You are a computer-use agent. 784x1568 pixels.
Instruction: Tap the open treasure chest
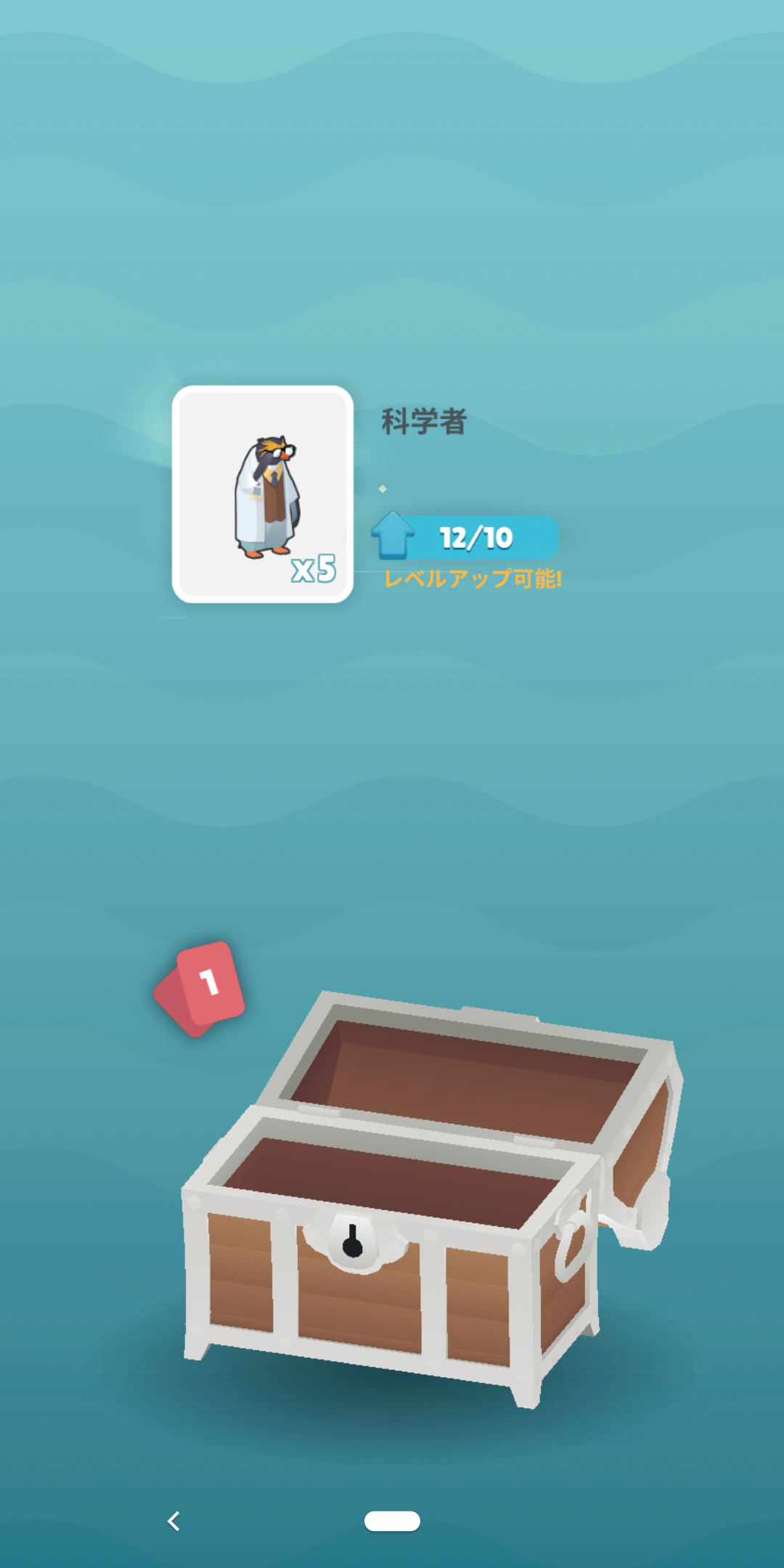coord(432,1198)
